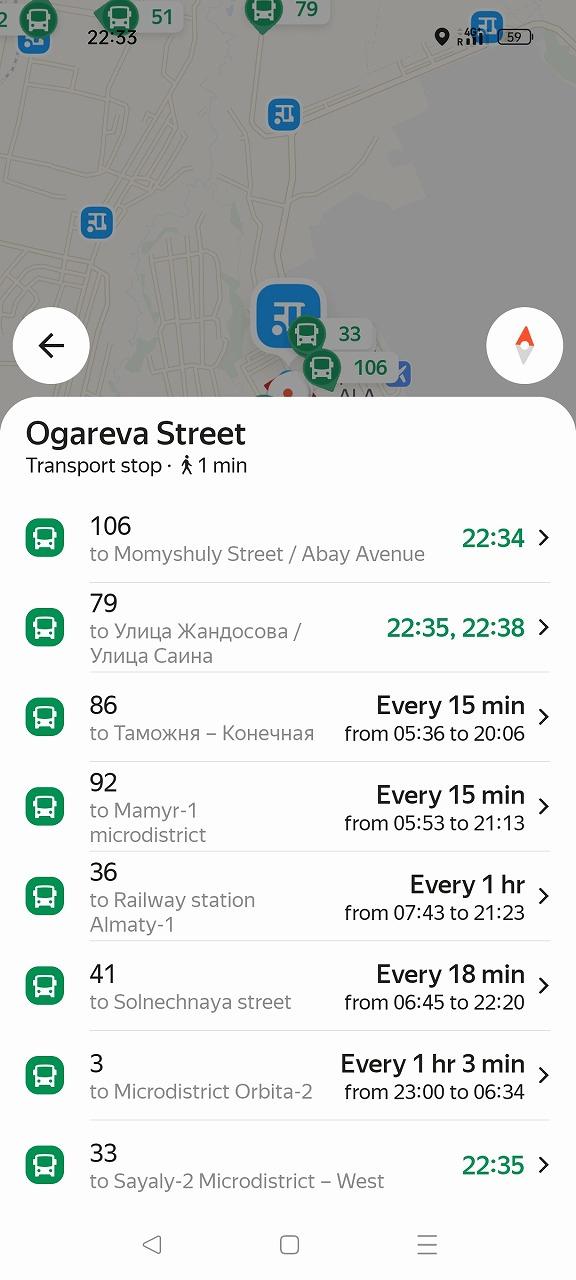
Task: Tap the bus 33 marker on map
Action: [328, 335]
